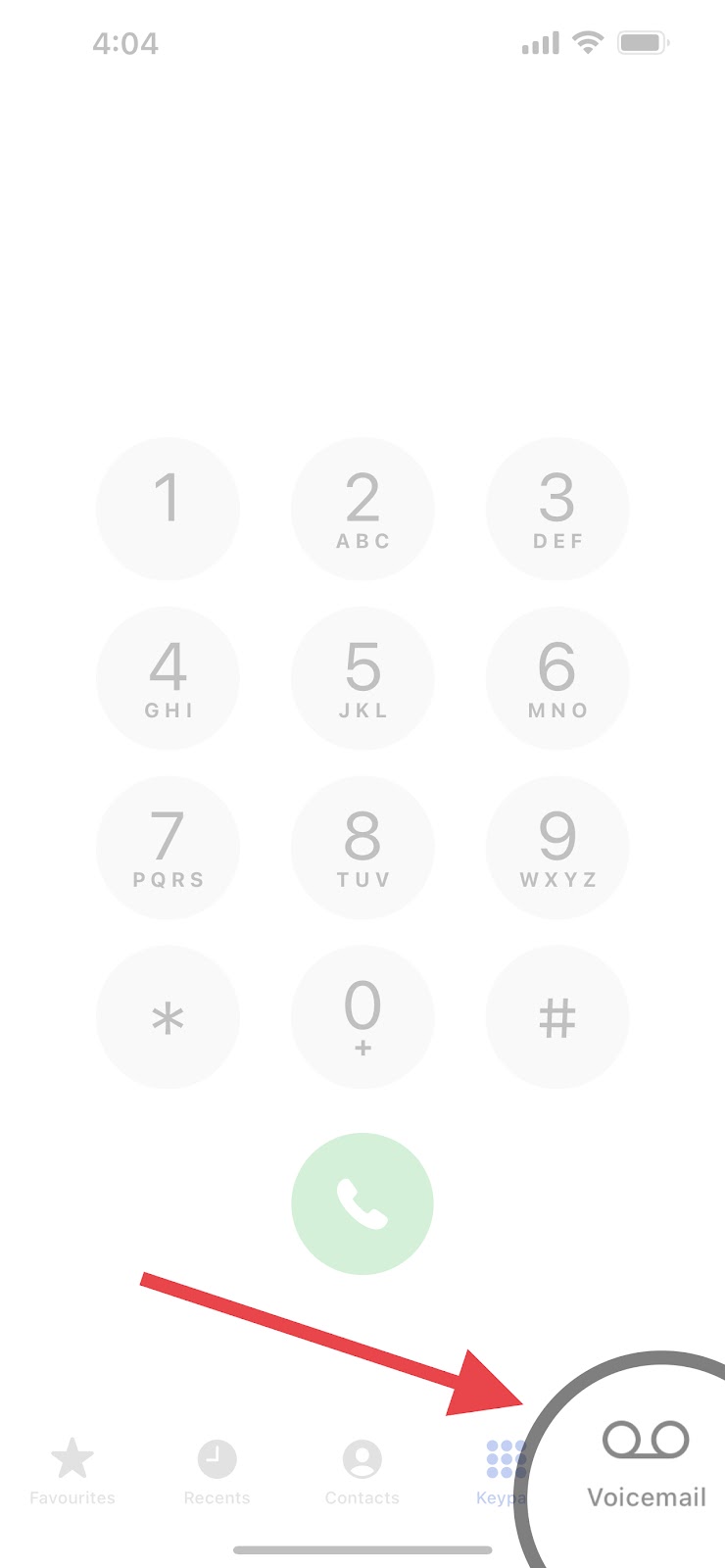Dial digit 1 on the keypad

(168, 509)
